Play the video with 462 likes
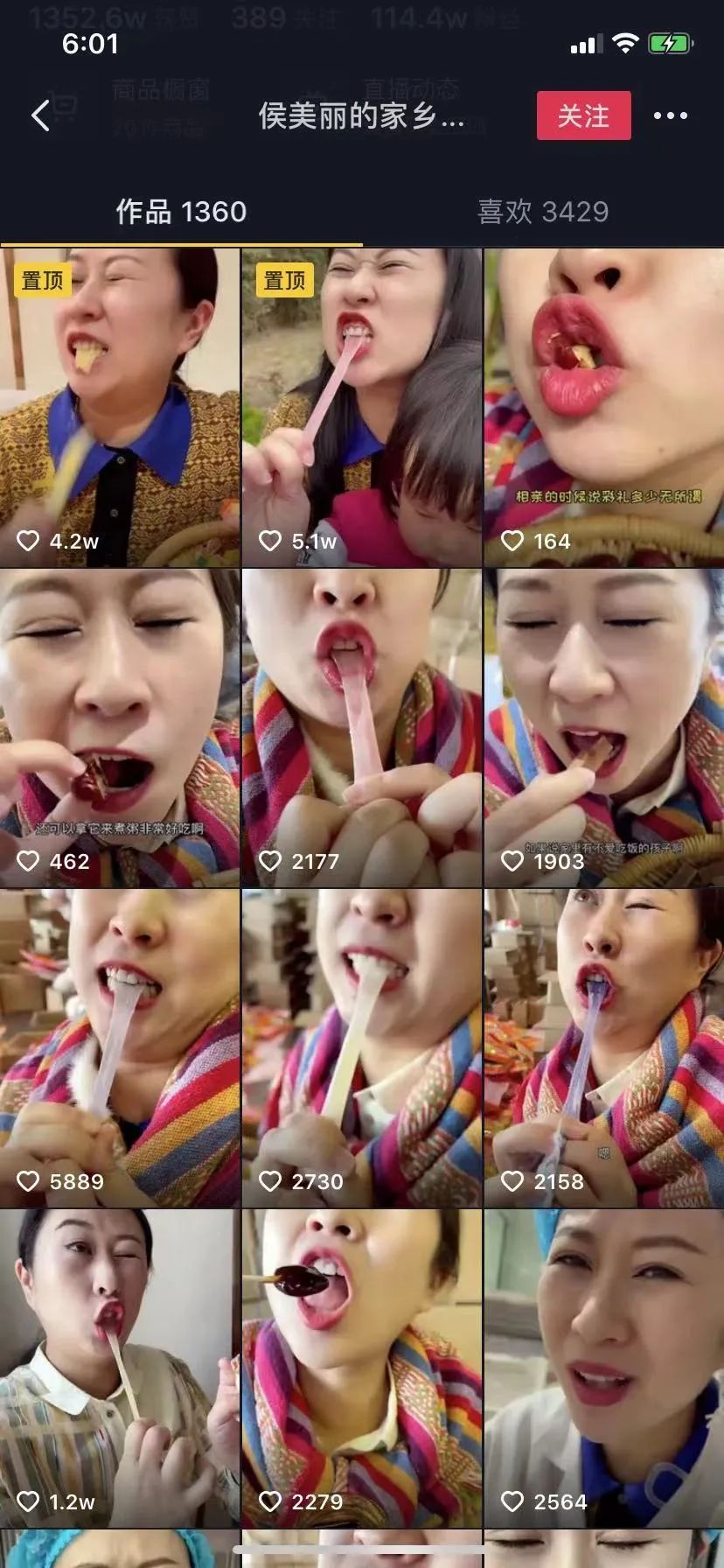The image size is (724, 1568). (120, 728)
